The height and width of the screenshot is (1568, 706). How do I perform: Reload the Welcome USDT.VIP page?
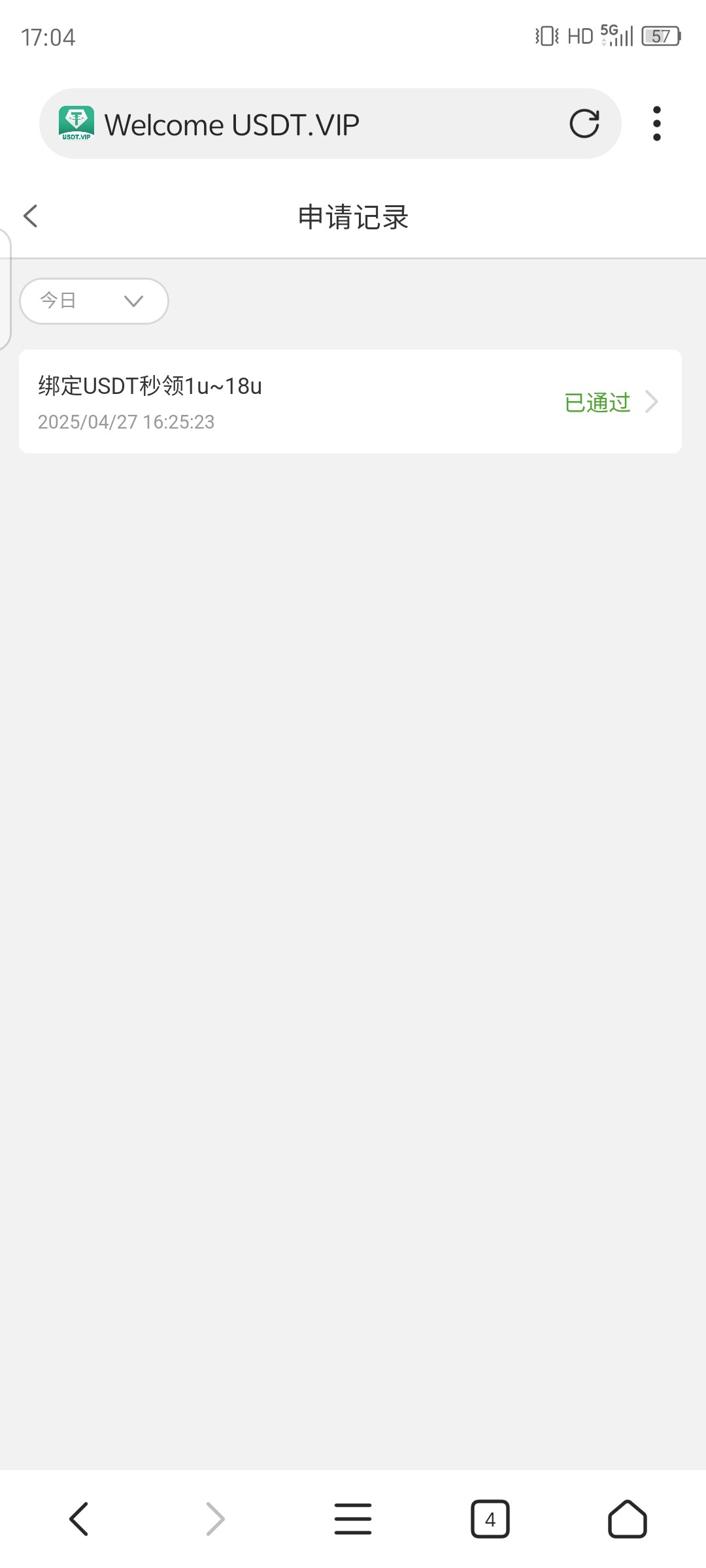pos(584,123)
